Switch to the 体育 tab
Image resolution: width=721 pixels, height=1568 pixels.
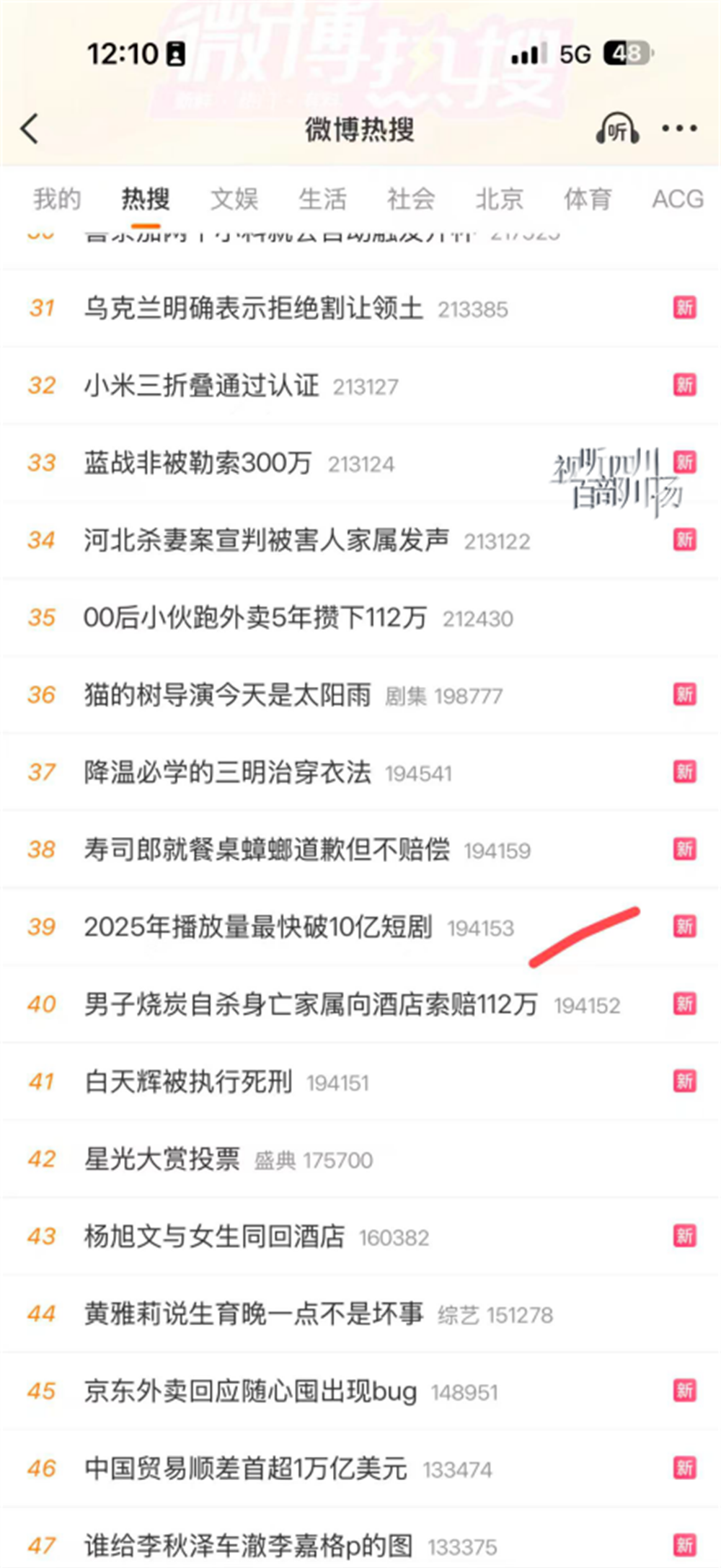[588, 199]
